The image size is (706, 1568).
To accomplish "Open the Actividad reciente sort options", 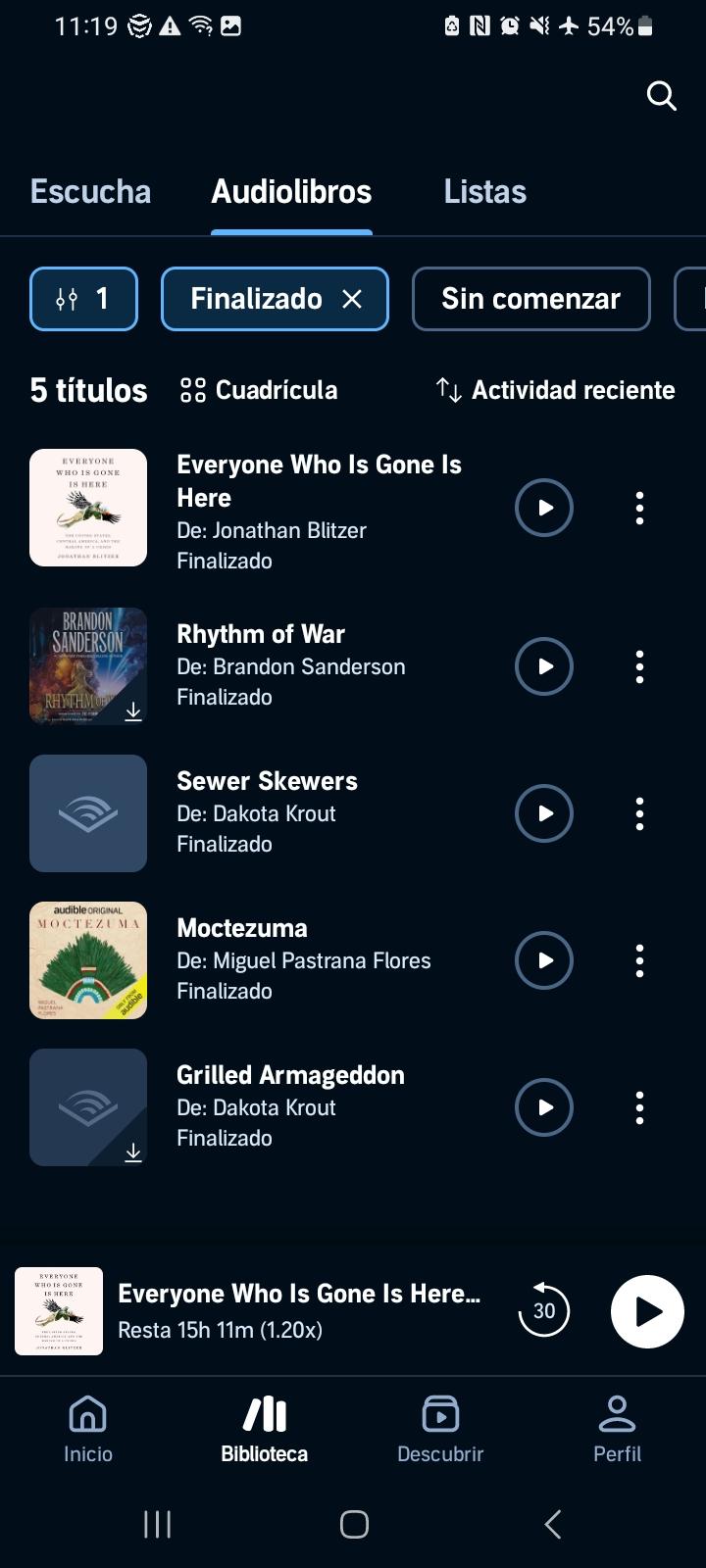I will [555, 390].
